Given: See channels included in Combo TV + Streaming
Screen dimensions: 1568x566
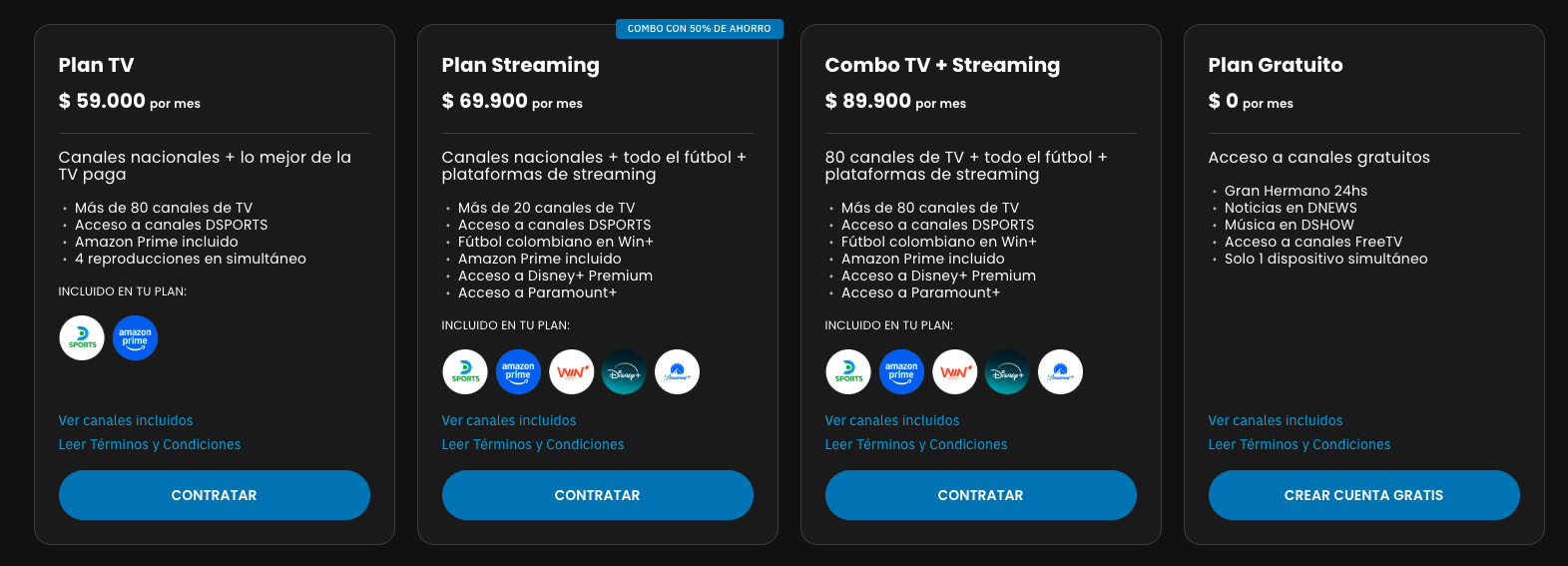Looking at the screenshot, I should coord(892,420).
